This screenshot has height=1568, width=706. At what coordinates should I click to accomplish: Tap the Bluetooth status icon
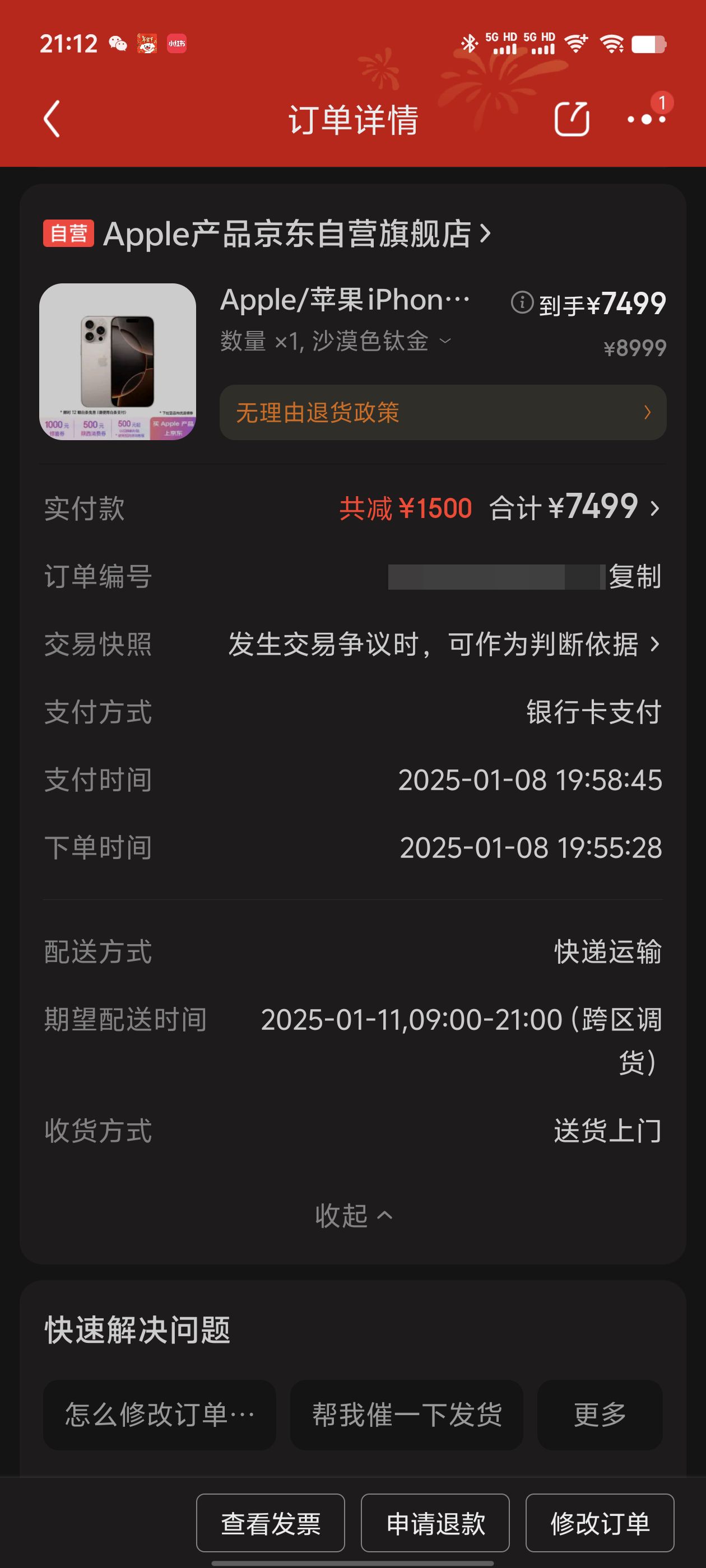click(470, 43)
